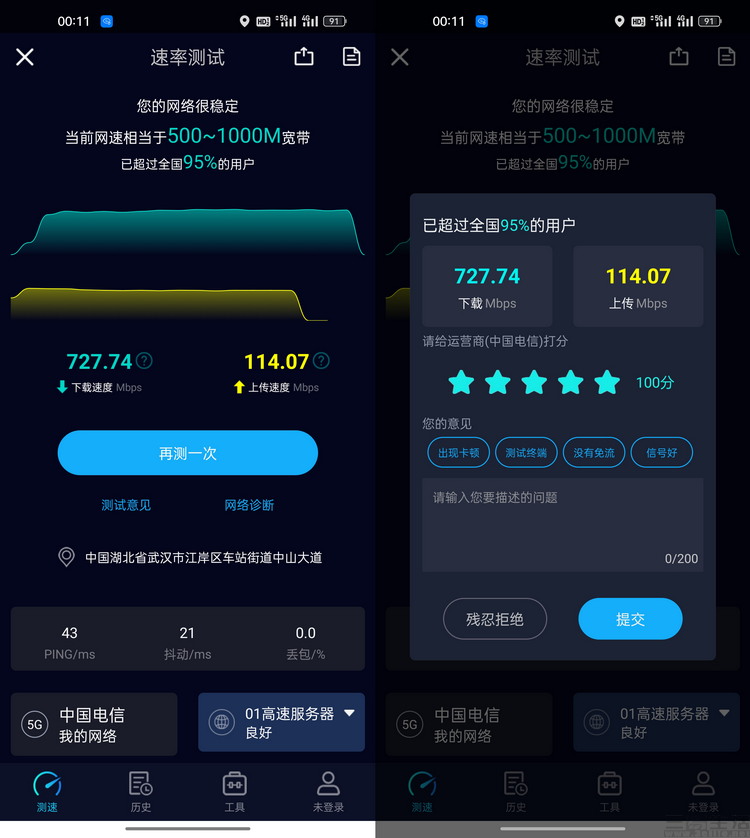Tap the 再测一次 button
The width and height of the screenshot is (750, 838).
187,453
